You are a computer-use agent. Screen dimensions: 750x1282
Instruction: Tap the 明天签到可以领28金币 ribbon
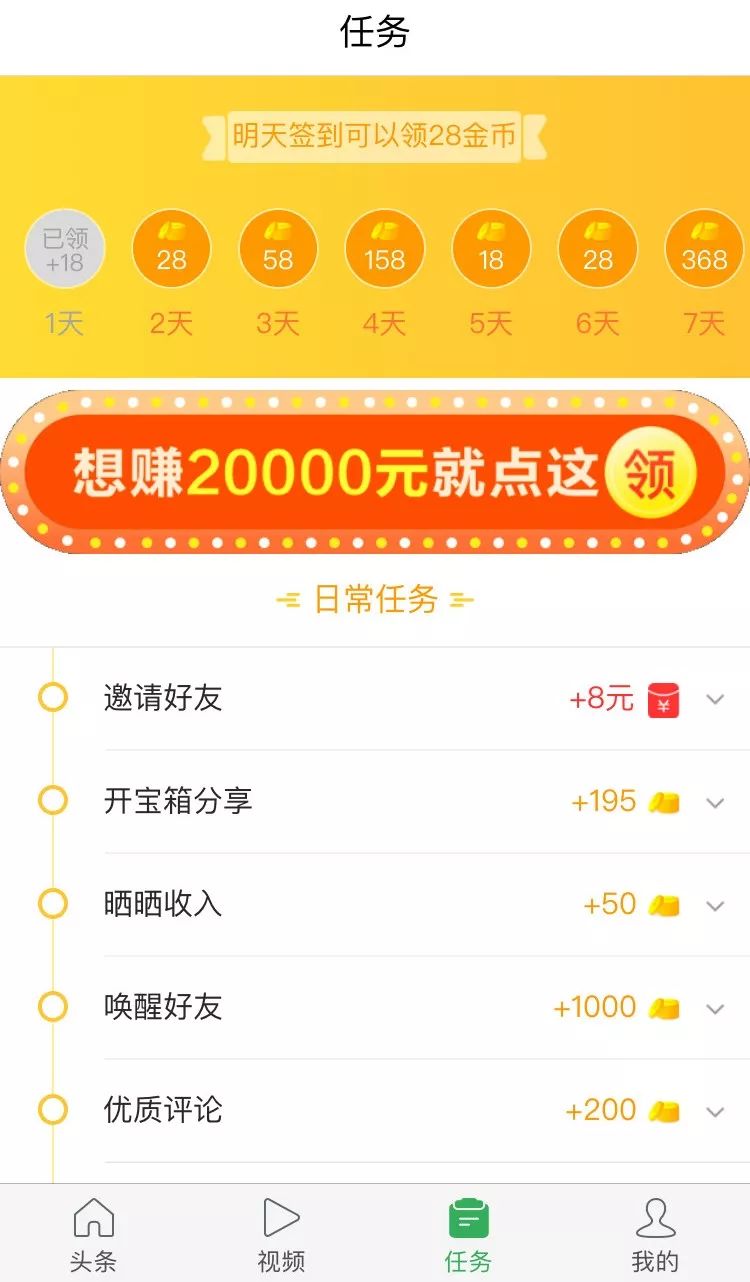click(x=375, y=137)
